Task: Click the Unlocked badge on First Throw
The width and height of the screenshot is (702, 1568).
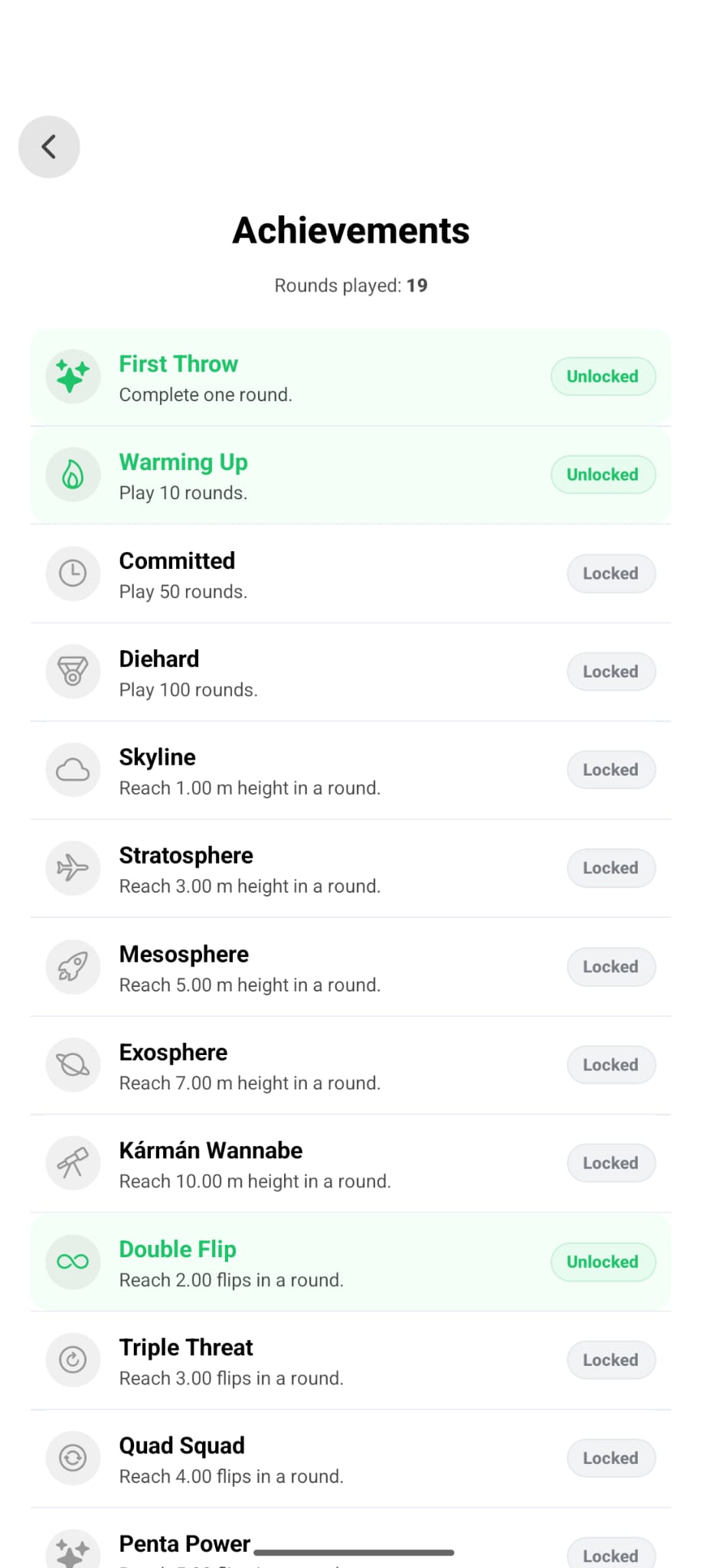Action: point(602,376)
